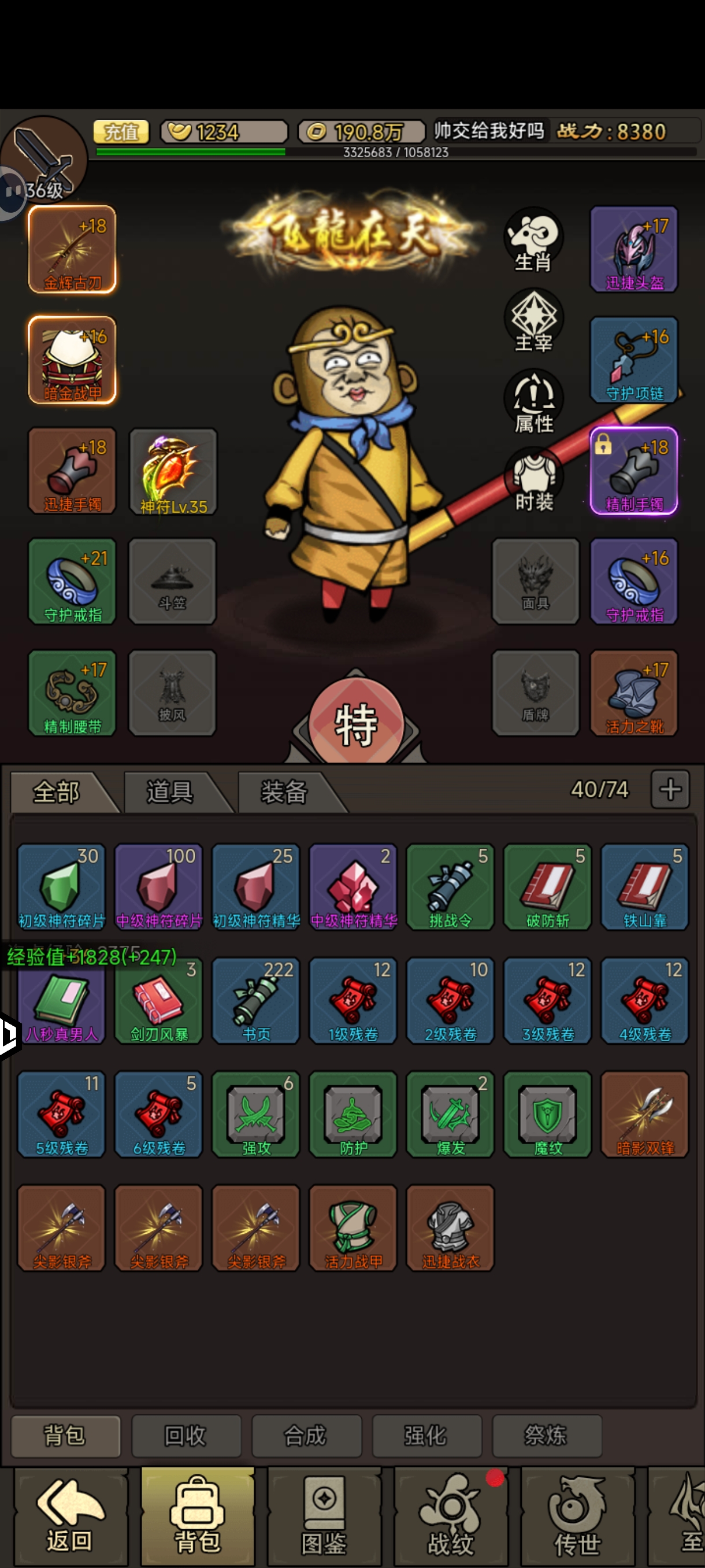Open the 强化 enhance tab

tap(426, 1436)
